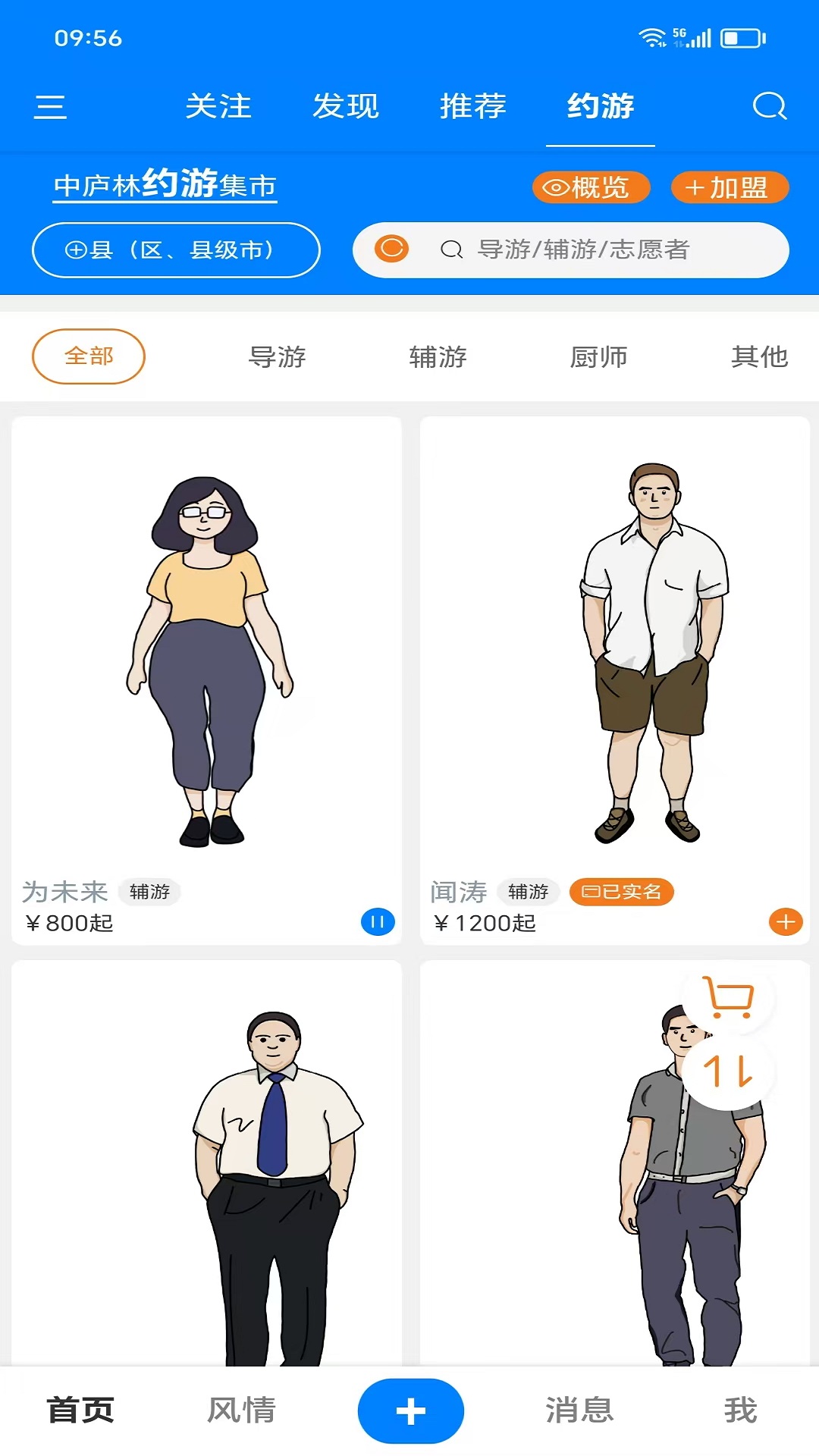Tap the 已实名 verified badge on 闻涛's card
This screenshot has width=819, height=1456.
pos(620,893)
